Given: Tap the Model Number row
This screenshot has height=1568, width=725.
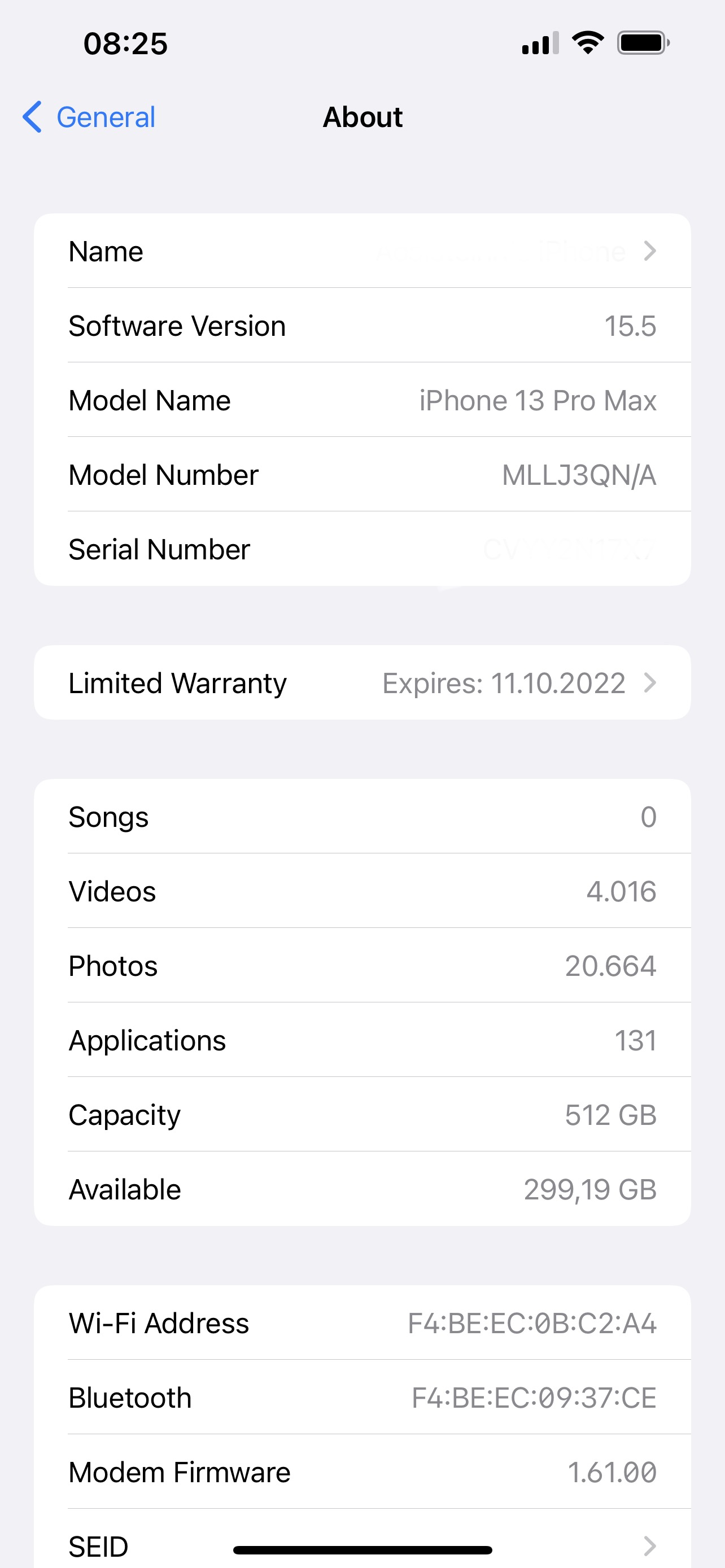Looking at the screenshot, I should 362,475.
